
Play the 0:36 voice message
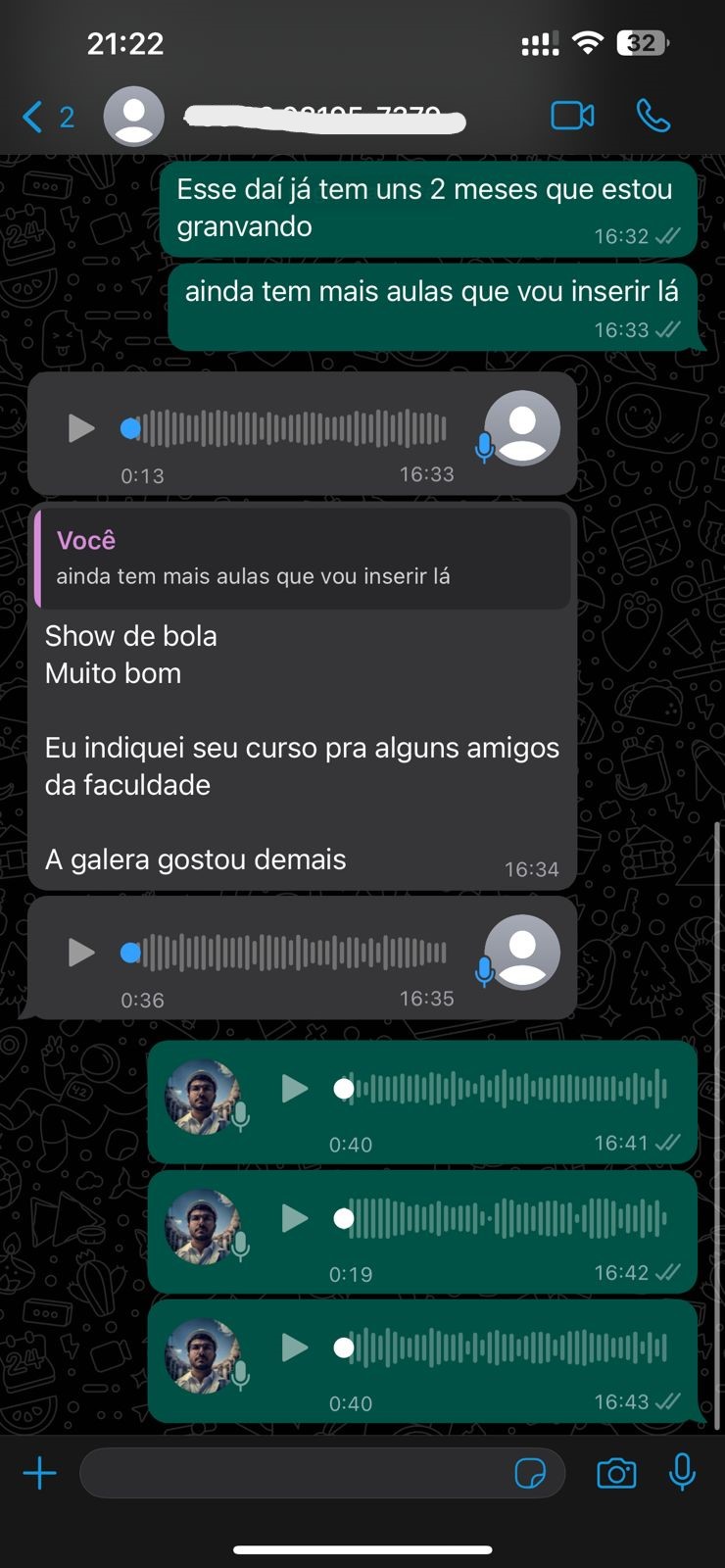(x=80, y=953)
